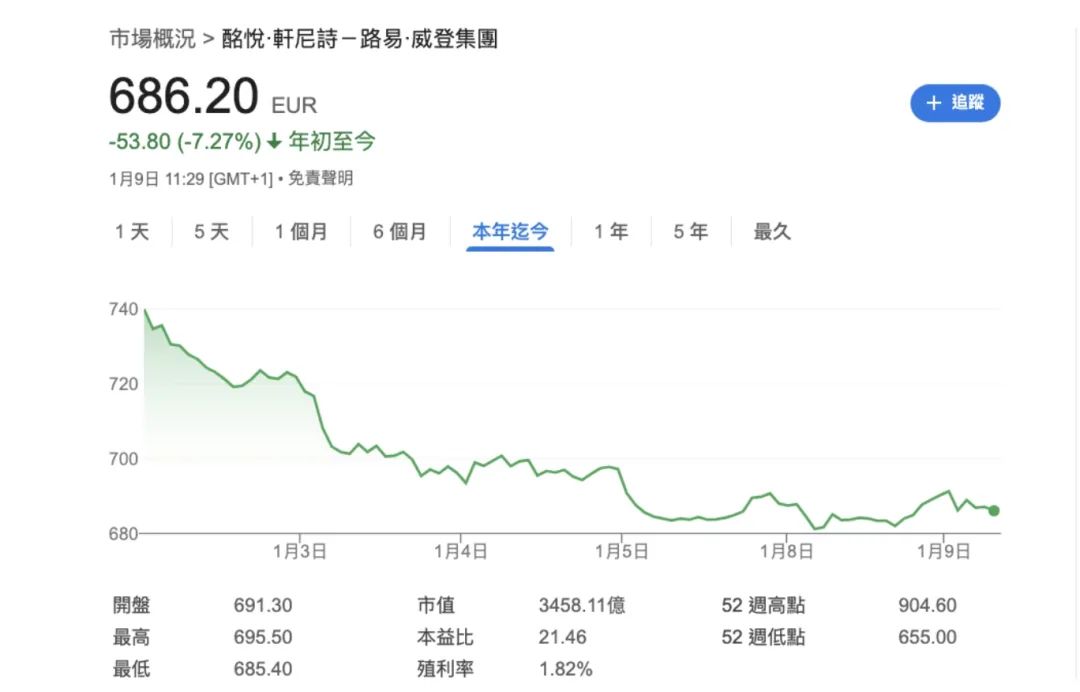Screen dimensions: 1080x692
Task: Open the 市場概況 breadcrumb link
Action: 152,39
